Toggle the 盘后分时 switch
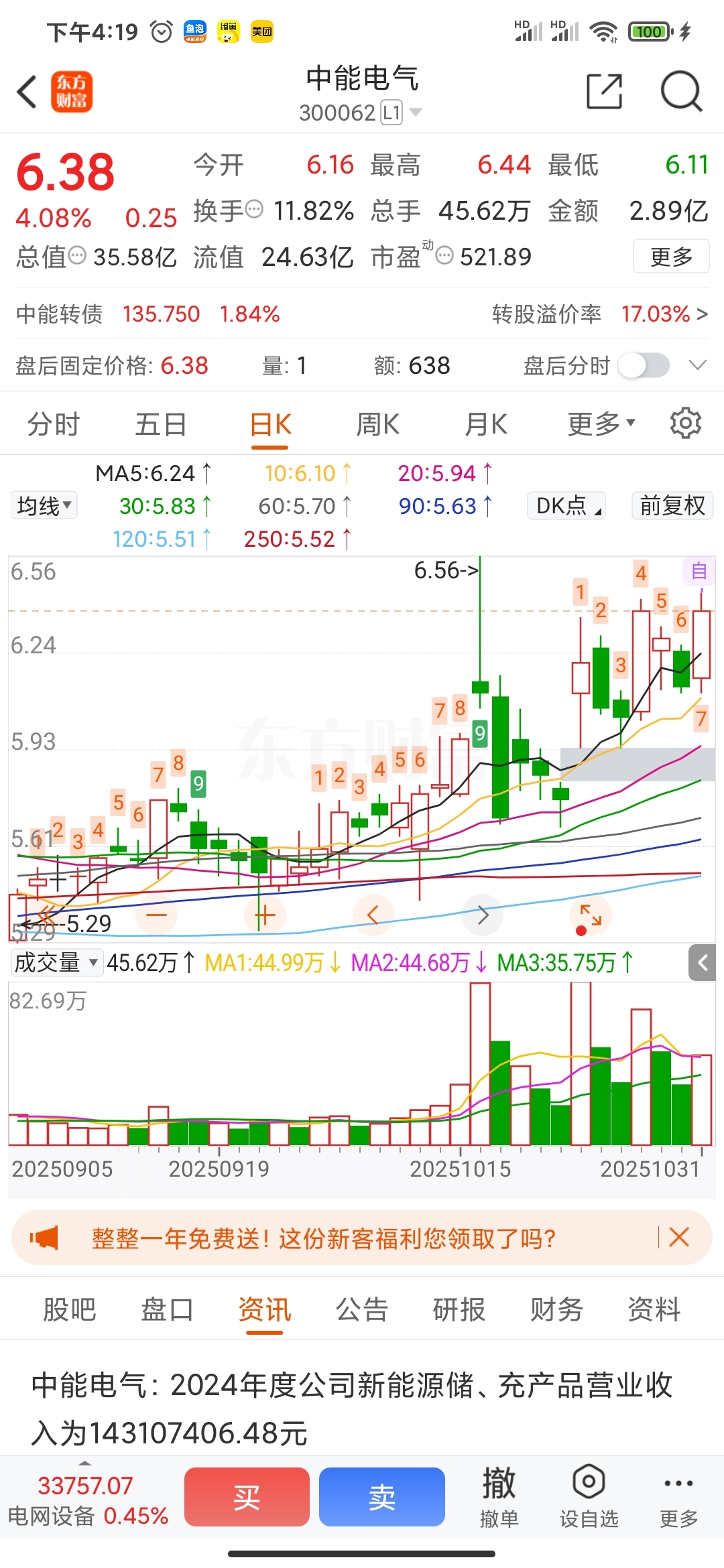Viewport: 724px width, 1568px height. (x=643, y=366)
